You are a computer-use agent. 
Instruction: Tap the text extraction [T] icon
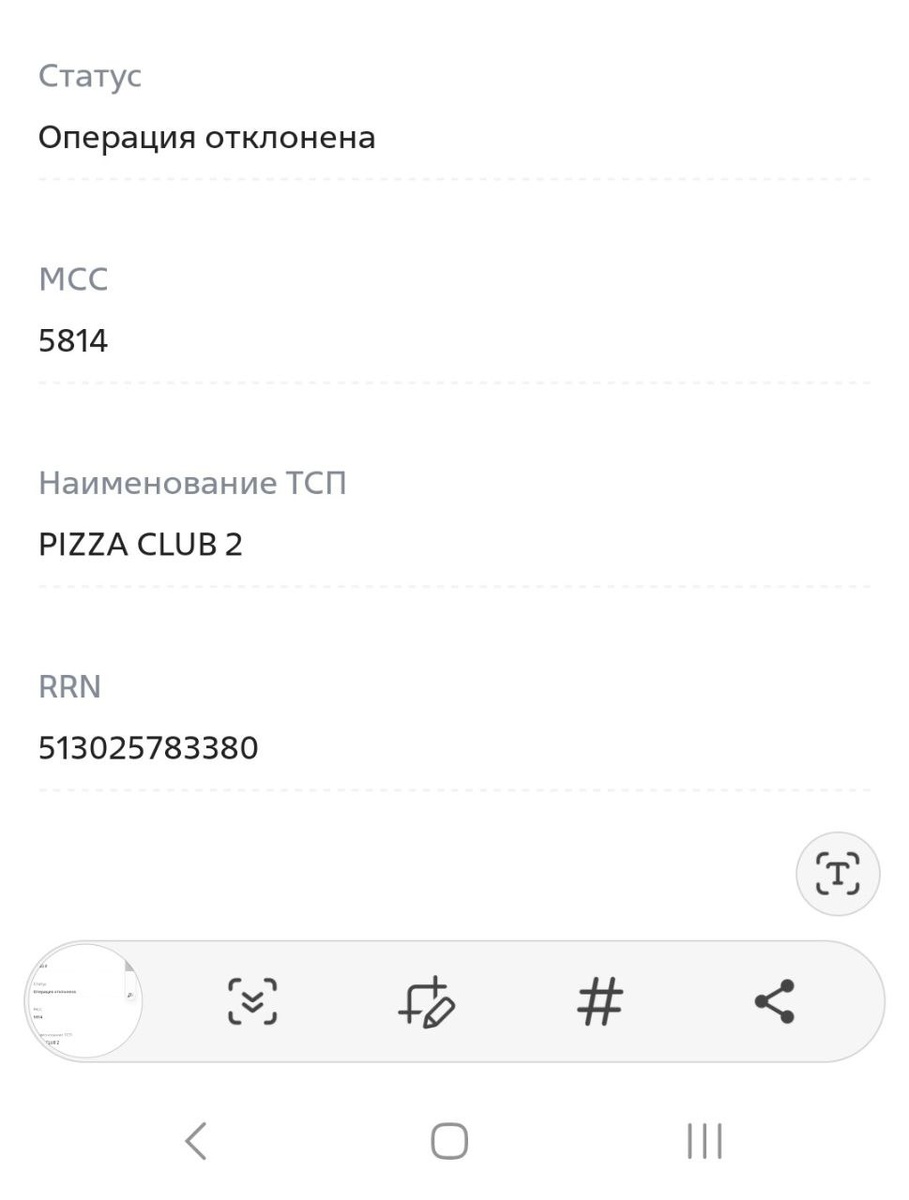click(x=837, y=872)
